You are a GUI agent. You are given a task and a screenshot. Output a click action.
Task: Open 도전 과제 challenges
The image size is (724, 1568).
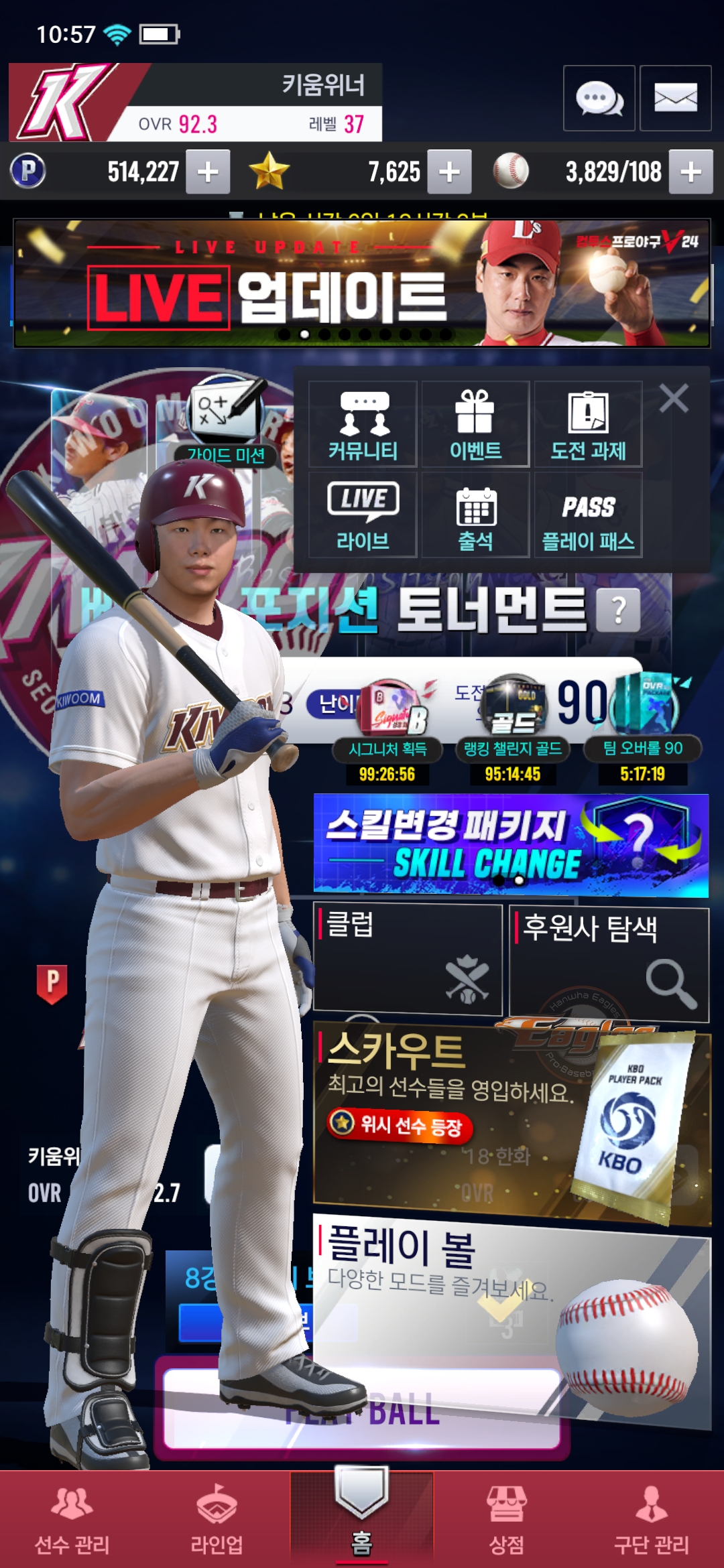(588, 424)
